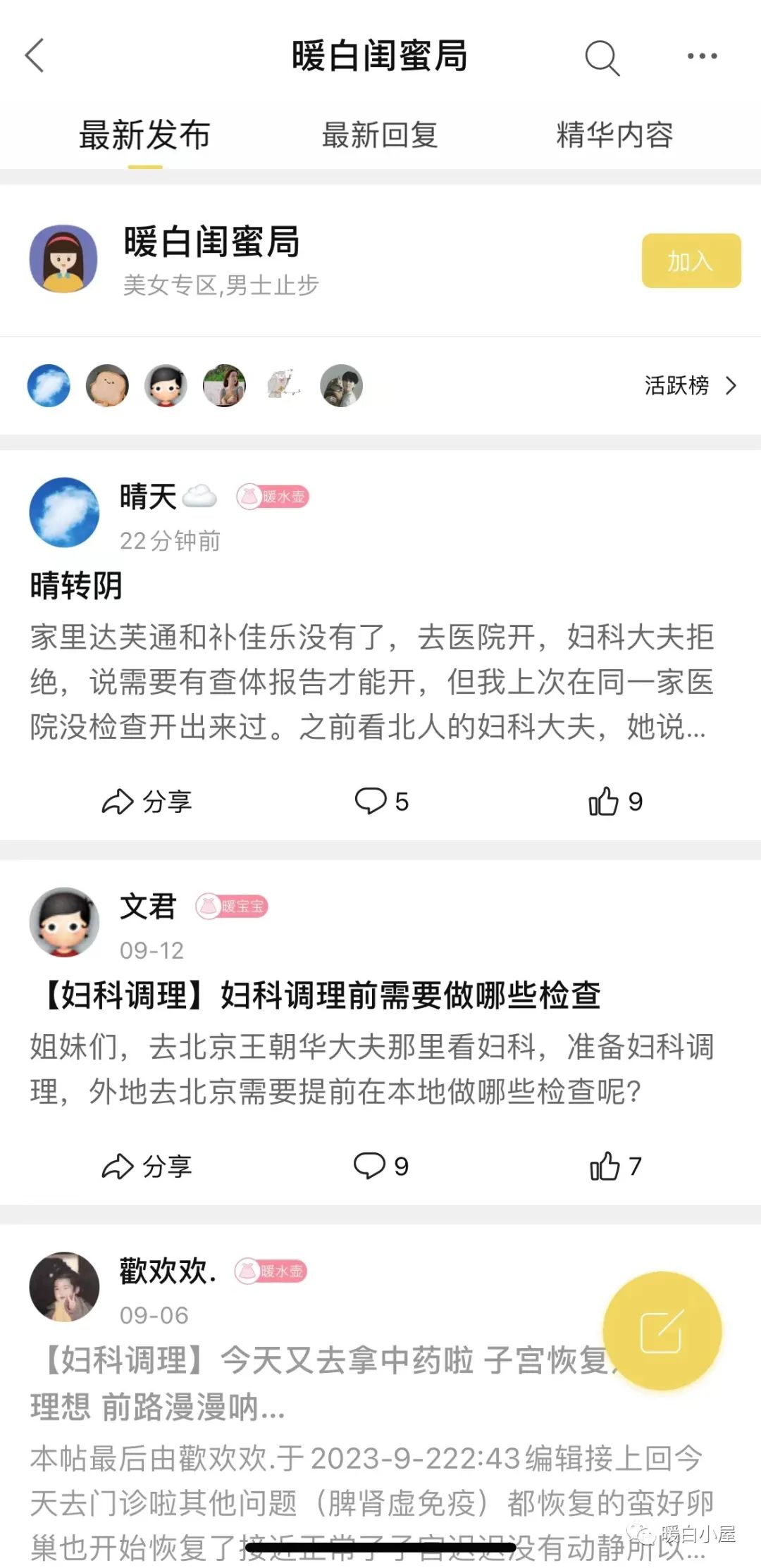Open 晴天's post titled 晴转阴

[76, 585]
